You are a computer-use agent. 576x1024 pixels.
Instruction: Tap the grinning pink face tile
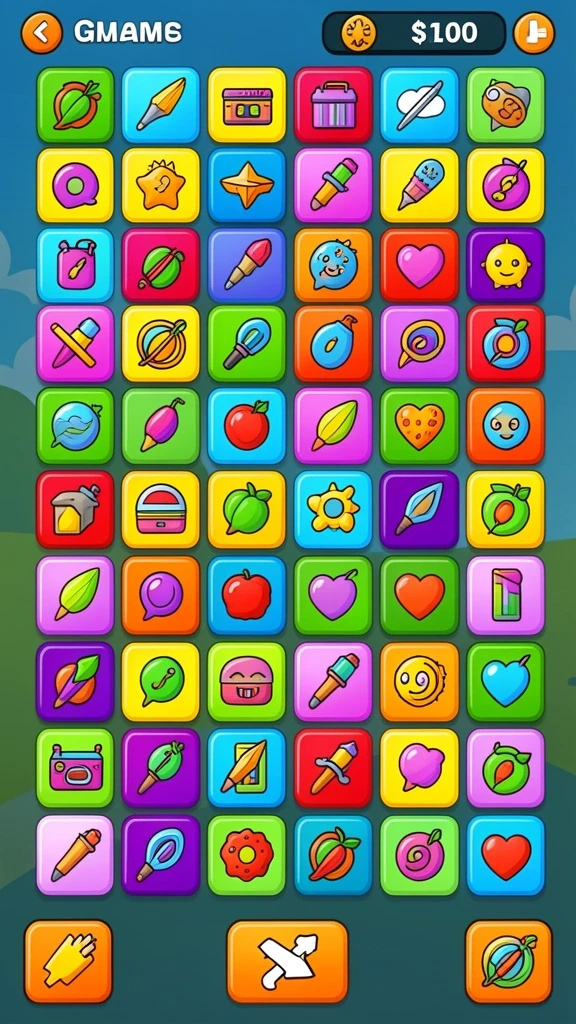[247, 682]
